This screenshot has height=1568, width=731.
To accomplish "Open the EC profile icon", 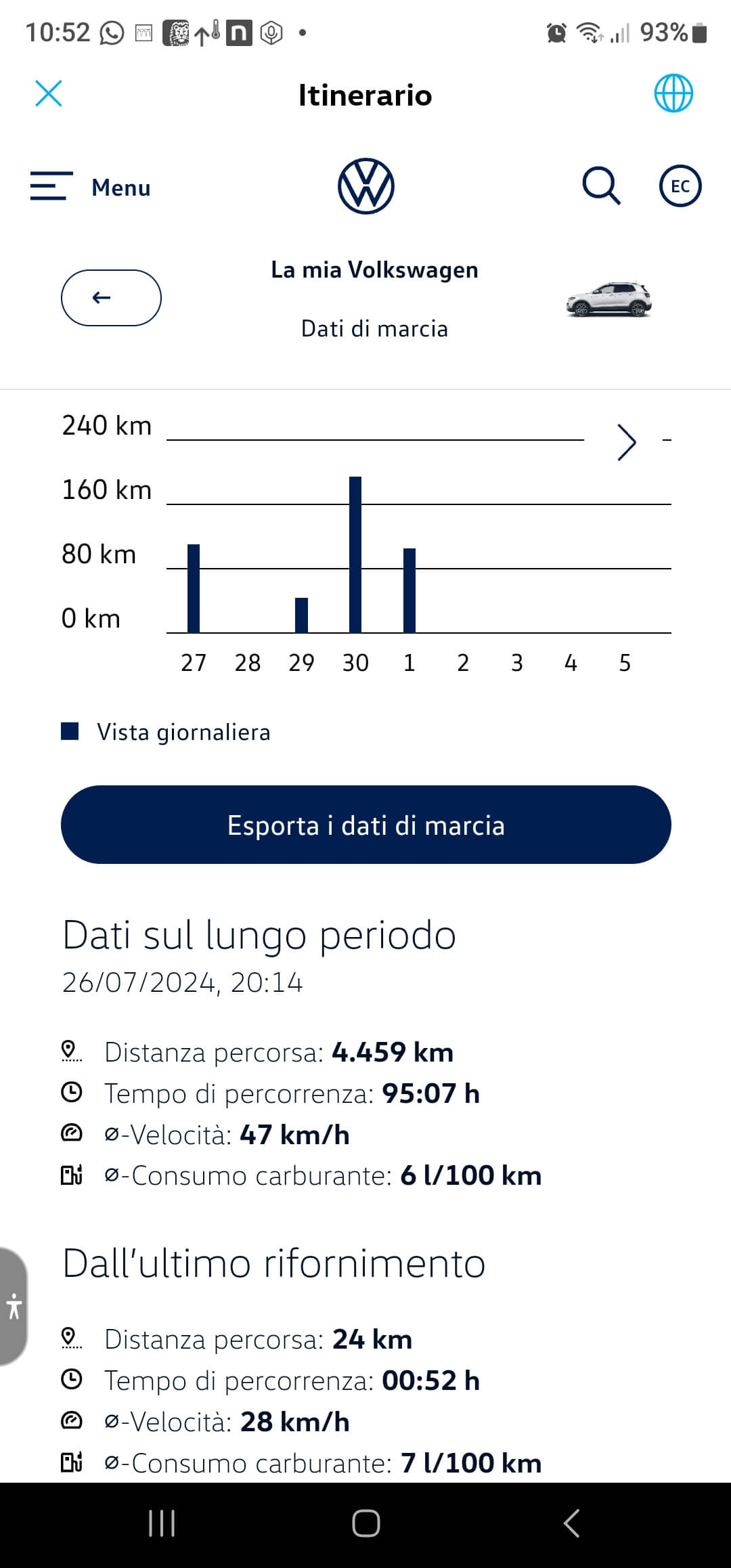I will [x=680, y=186].
